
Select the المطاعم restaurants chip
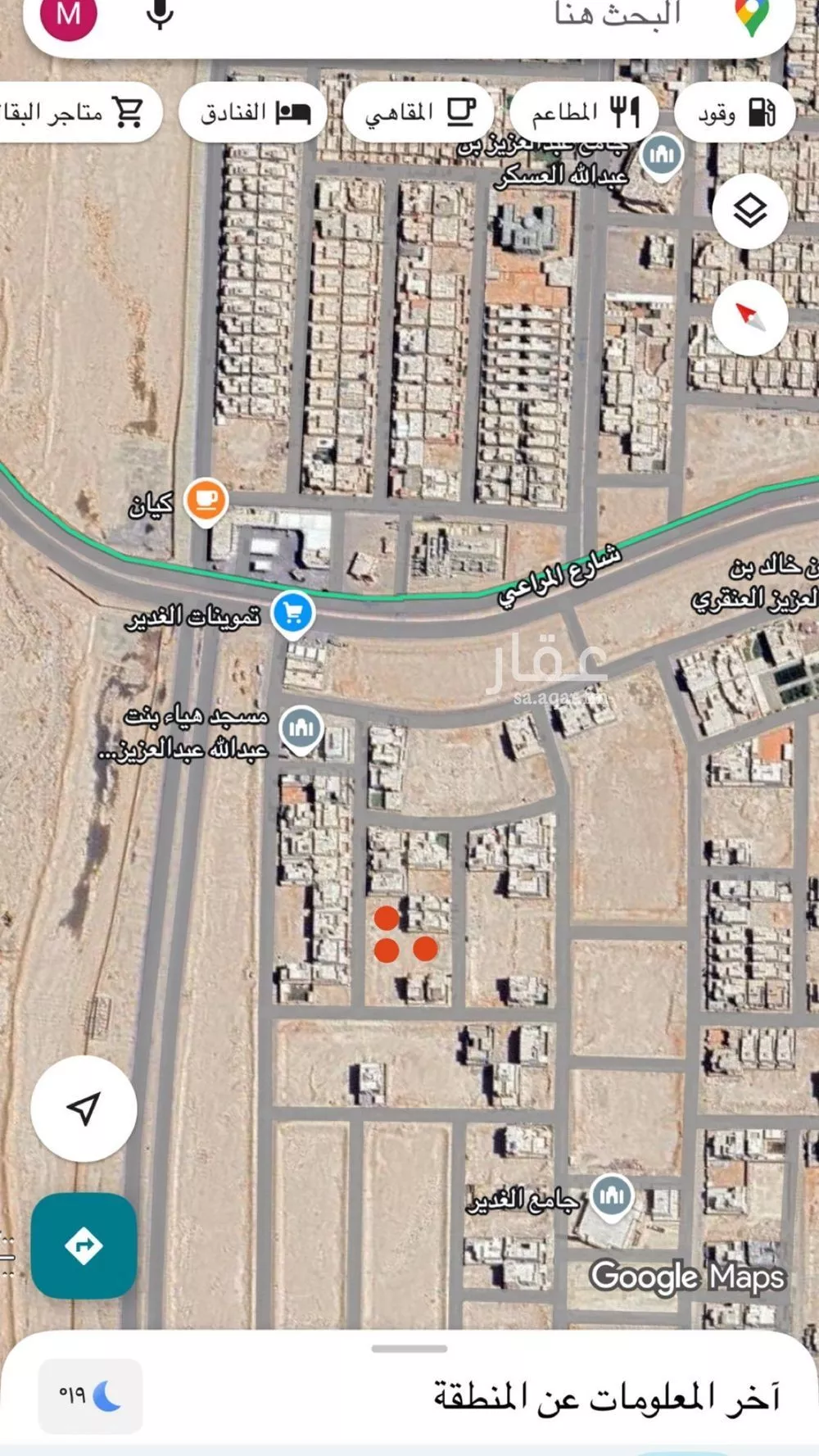[x=584, y=112]
